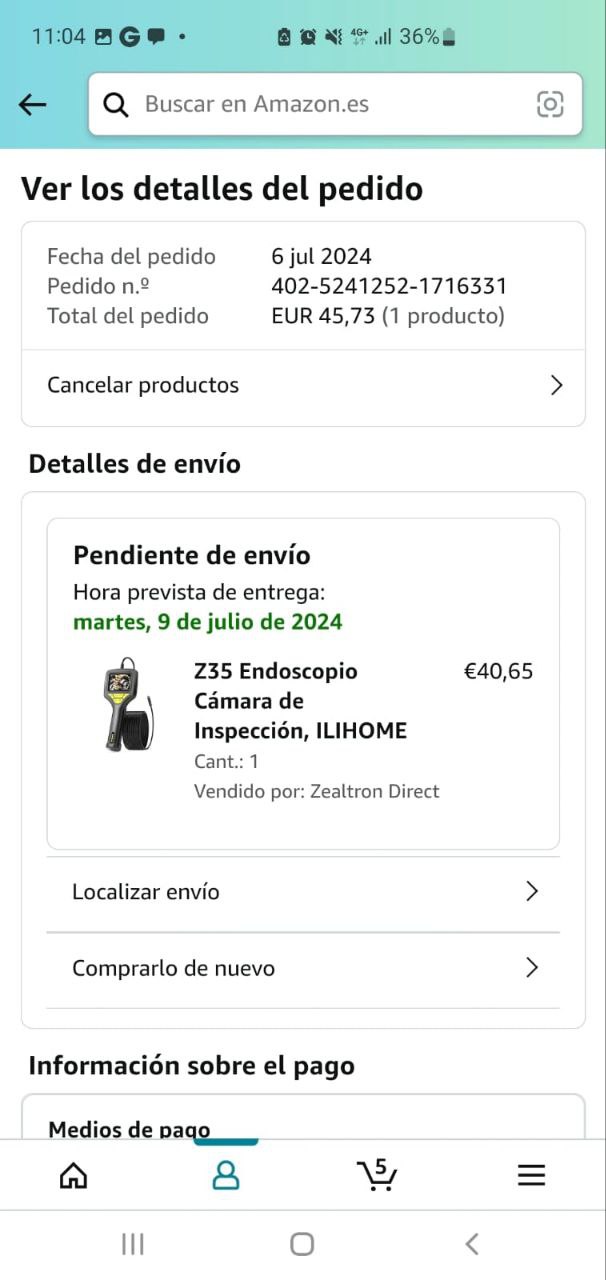
Task: Choose Comprarlo de nuevo
Action: [303, 968]
